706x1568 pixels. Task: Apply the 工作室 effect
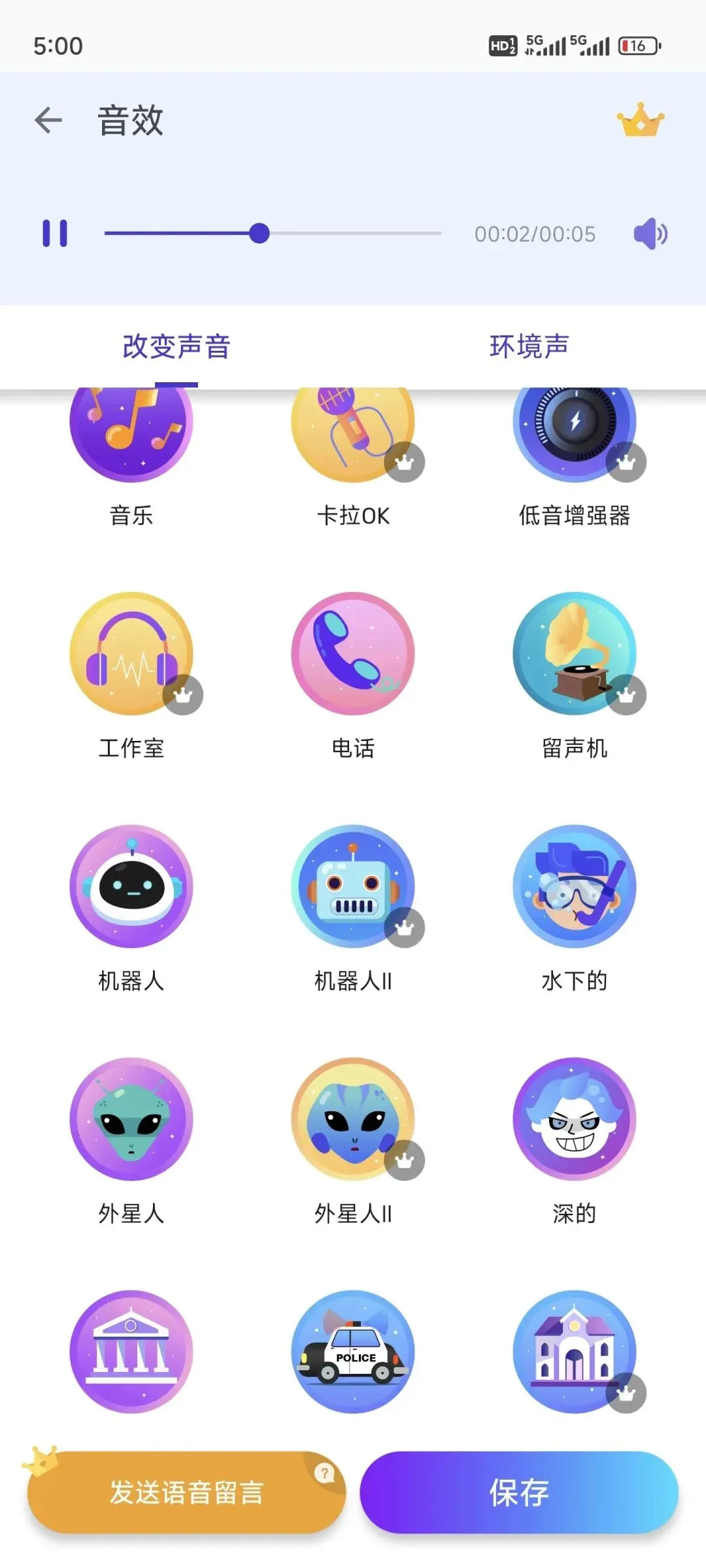(x=131, y=653)
